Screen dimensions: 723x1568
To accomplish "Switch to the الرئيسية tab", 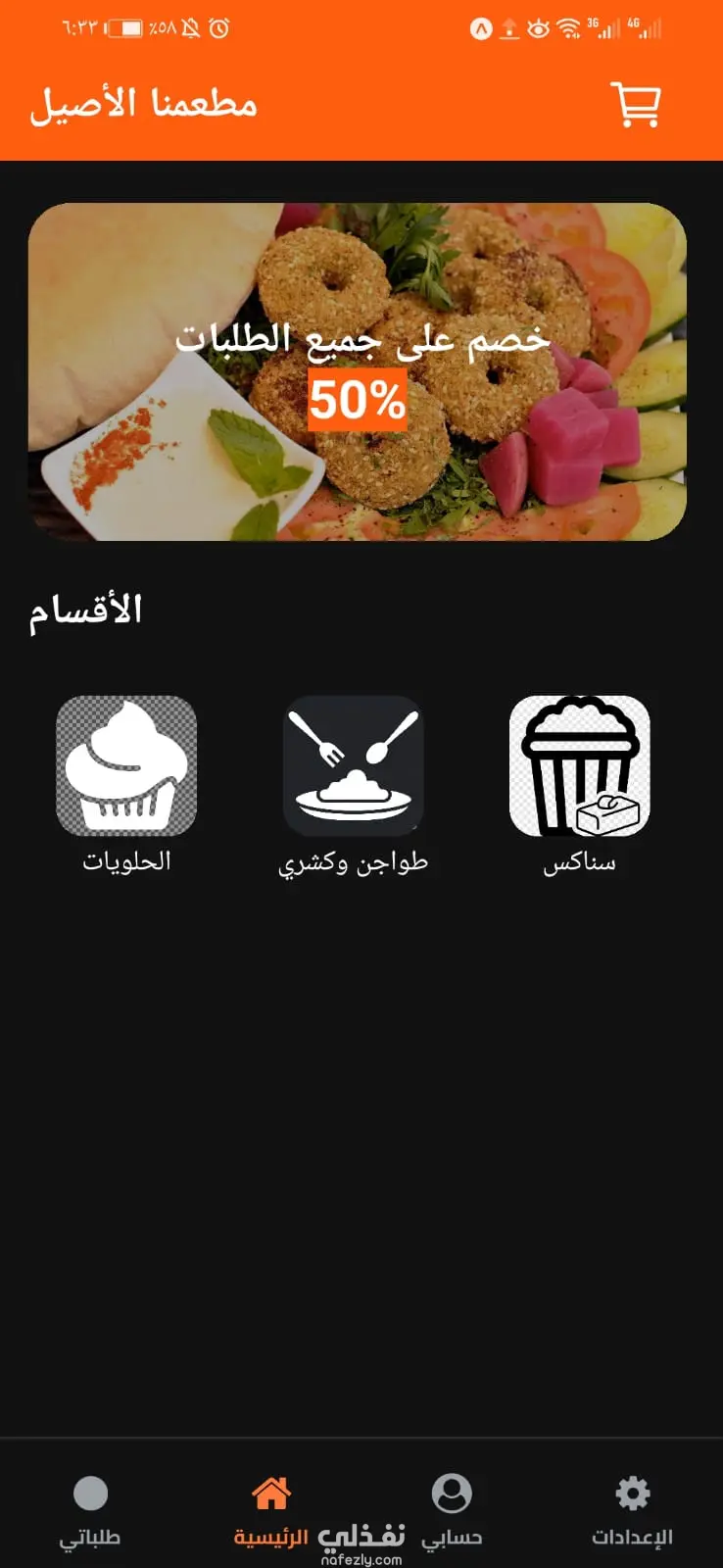I will (x=271, y=1510).
